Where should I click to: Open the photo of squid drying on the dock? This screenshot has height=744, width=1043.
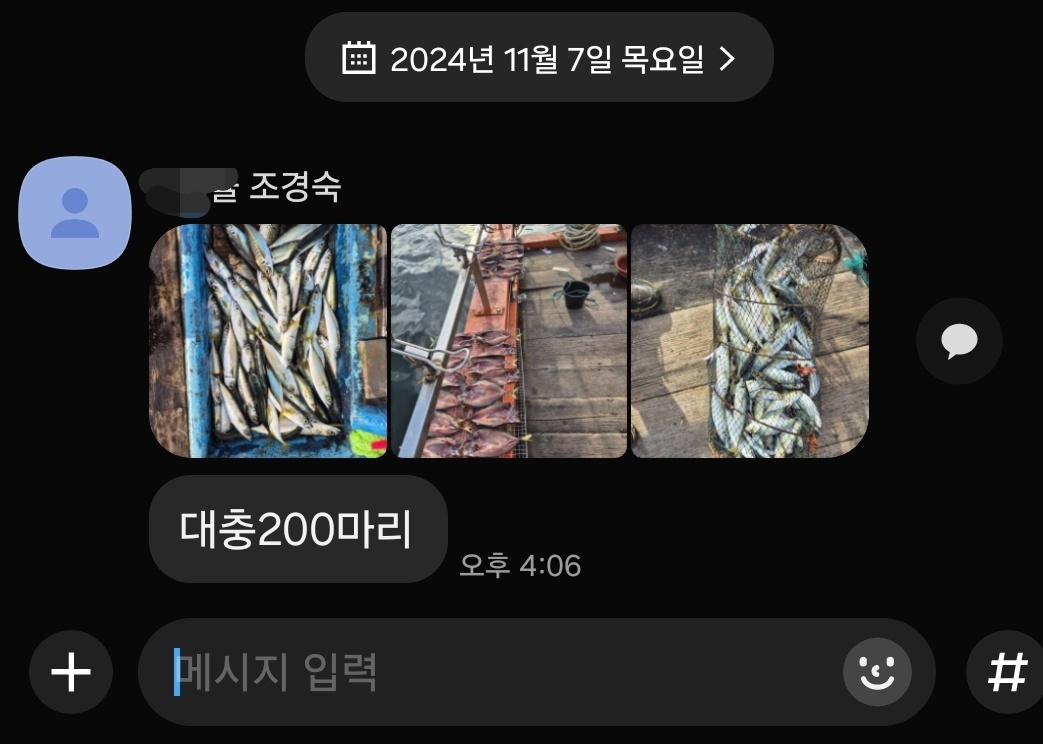(x=509, y=341)
